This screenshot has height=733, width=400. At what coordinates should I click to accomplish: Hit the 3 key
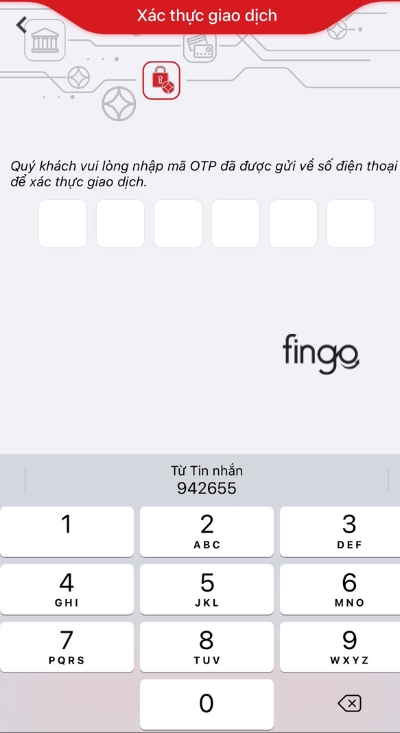click(x=340, y=532)
